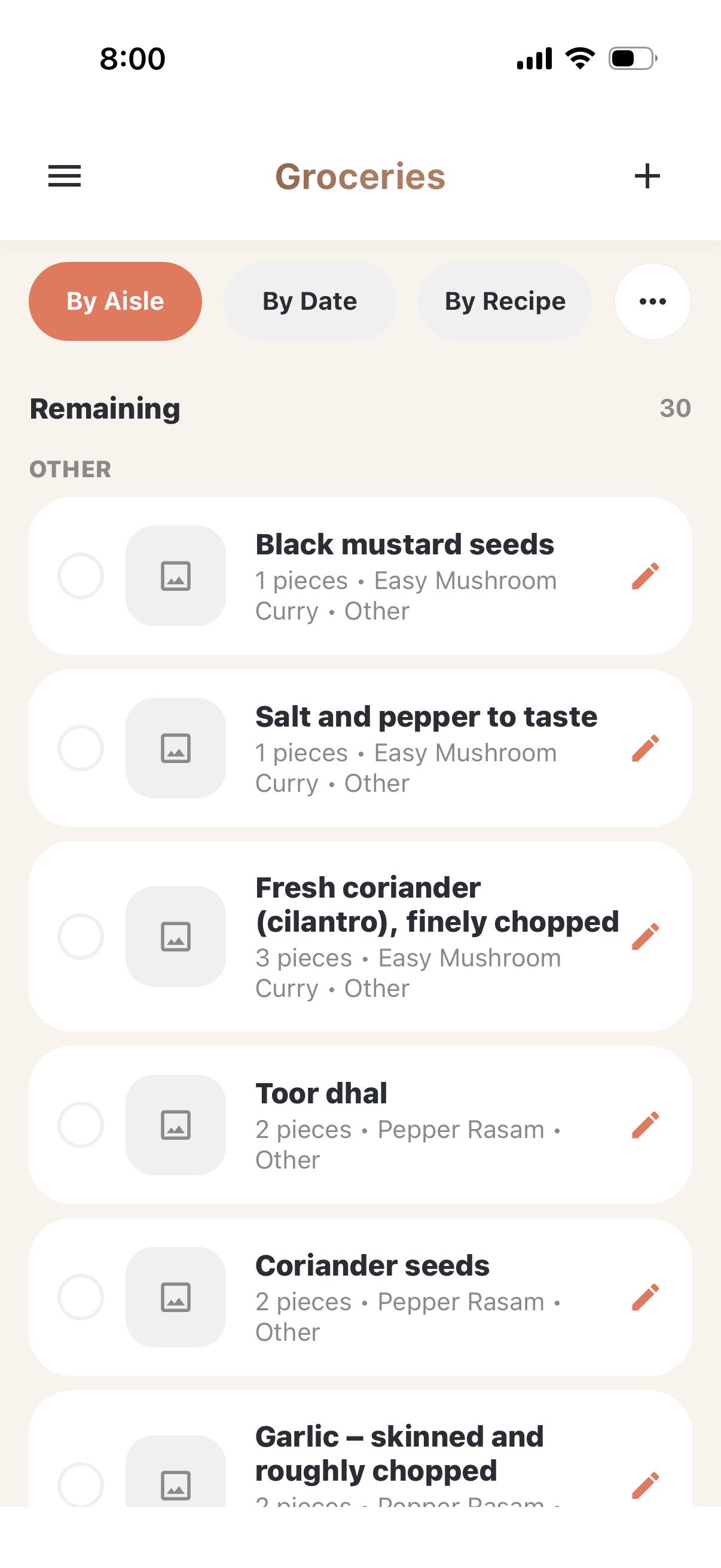The width and height of the screenshot is (721, 1568).
Task: Select the "By Aisle" sorting pill
Action: coord(115,301)
